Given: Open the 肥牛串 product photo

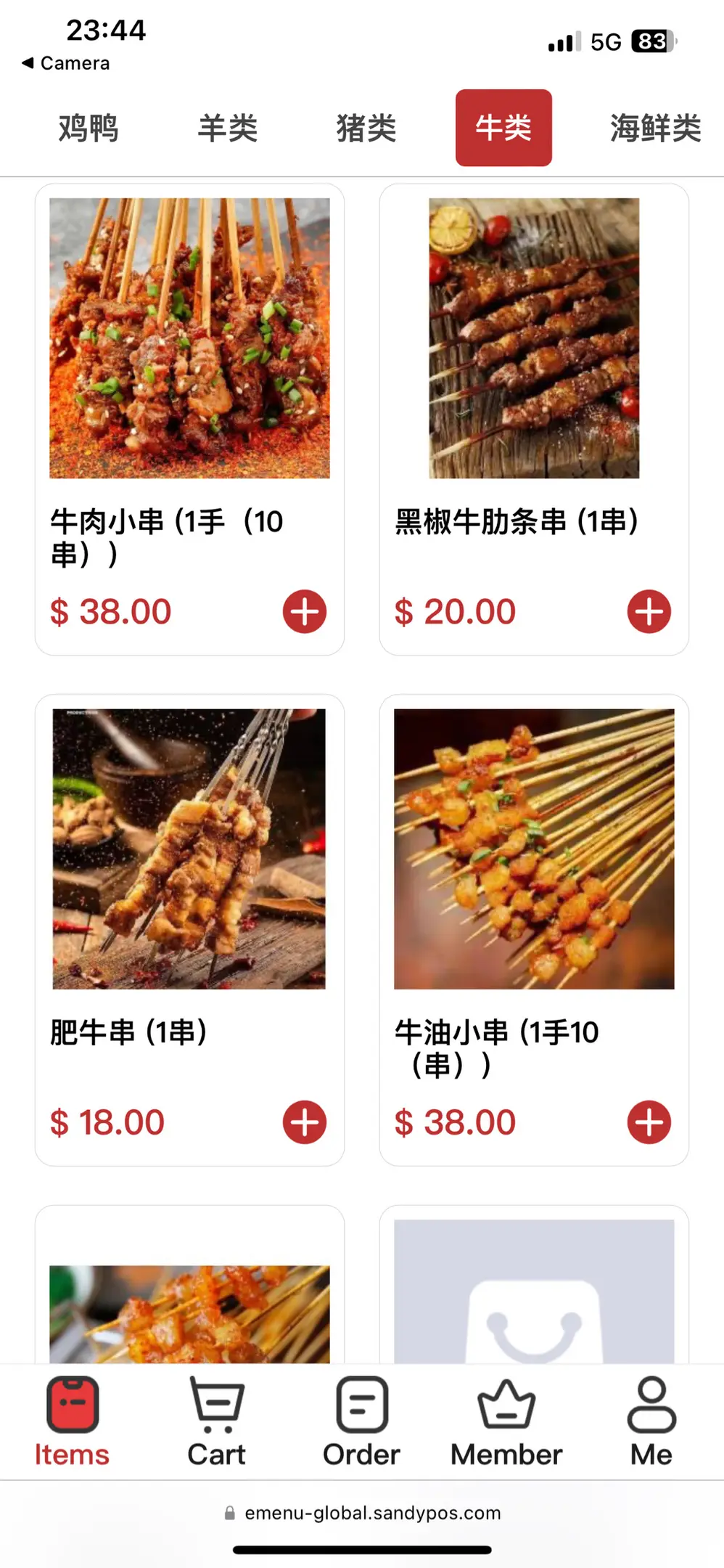Looking at the screenshot, I should [189, 849].
